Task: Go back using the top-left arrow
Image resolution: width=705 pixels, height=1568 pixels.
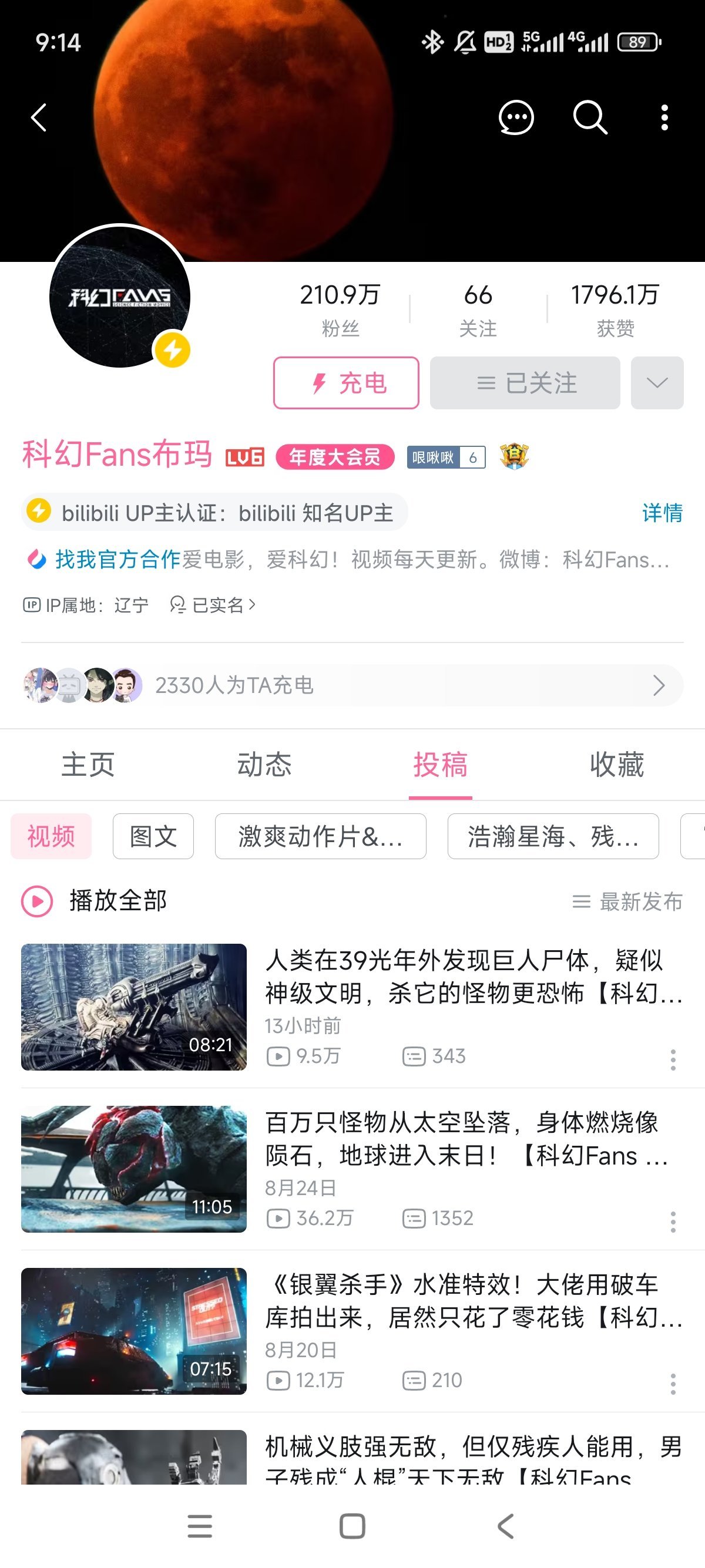Action: (39, 117)
